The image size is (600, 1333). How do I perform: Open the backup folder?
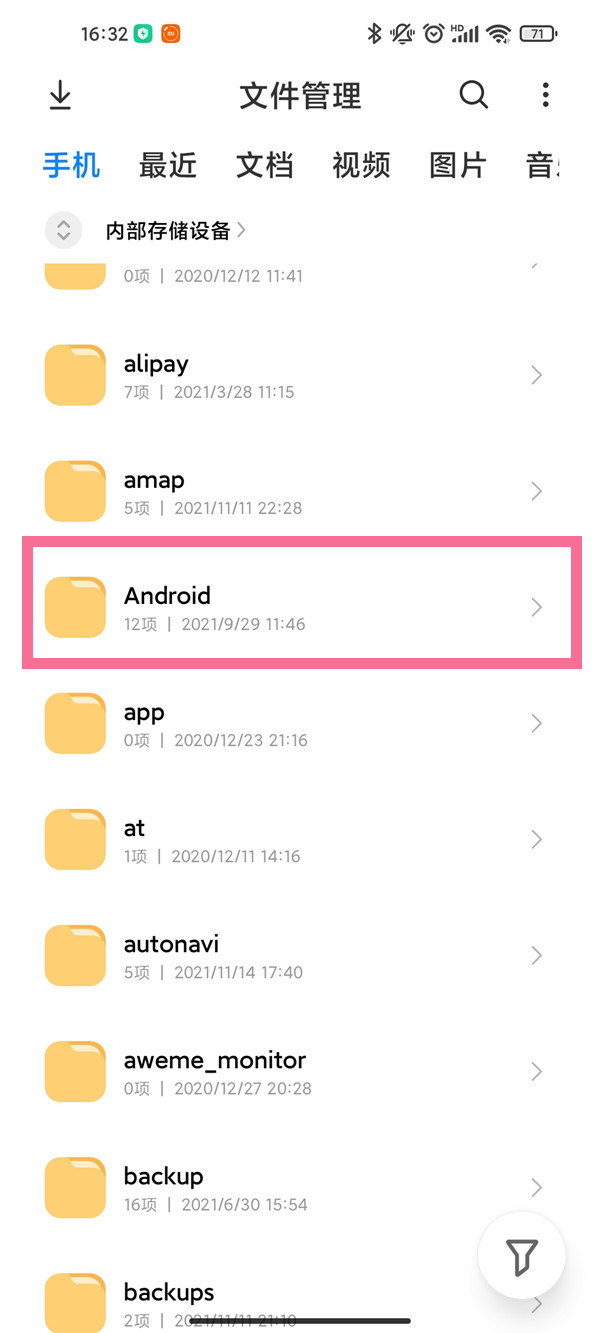[300, 1187]
